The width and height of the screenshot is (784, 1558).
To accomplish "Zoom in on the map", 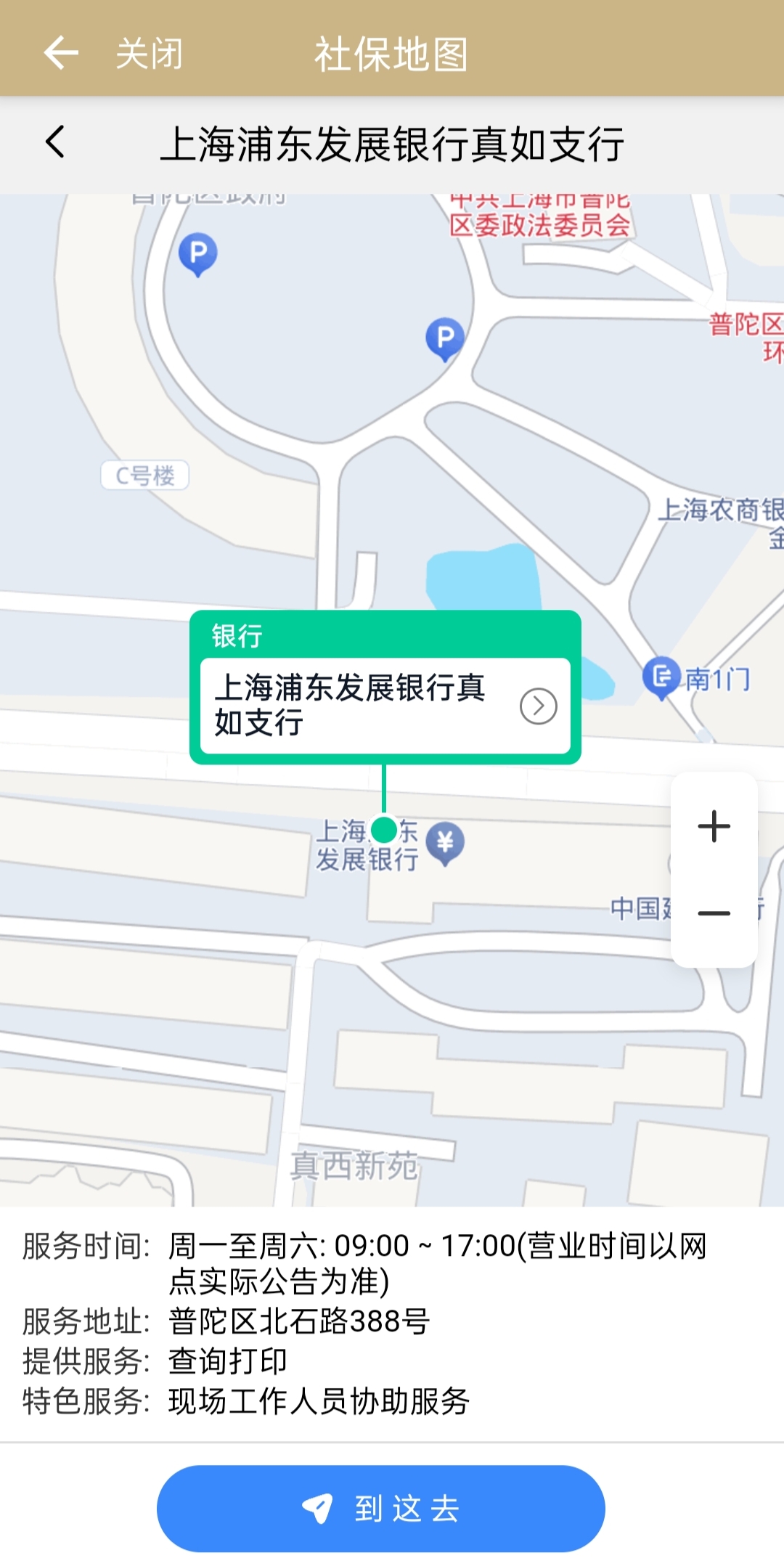I will click(x=714, y=827).
